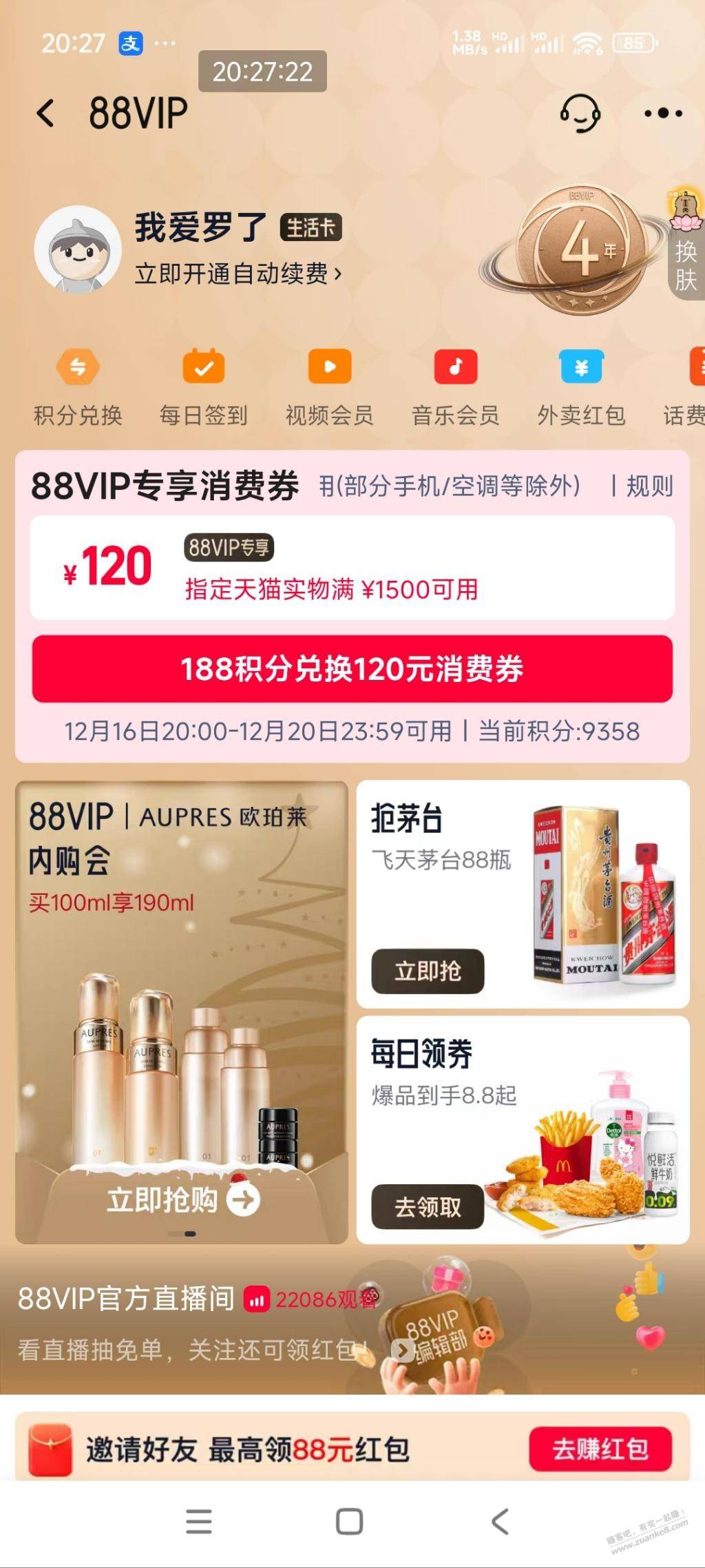
Task: Tap 立即抢 for 飞天茅台
Action: click(428, 971)
